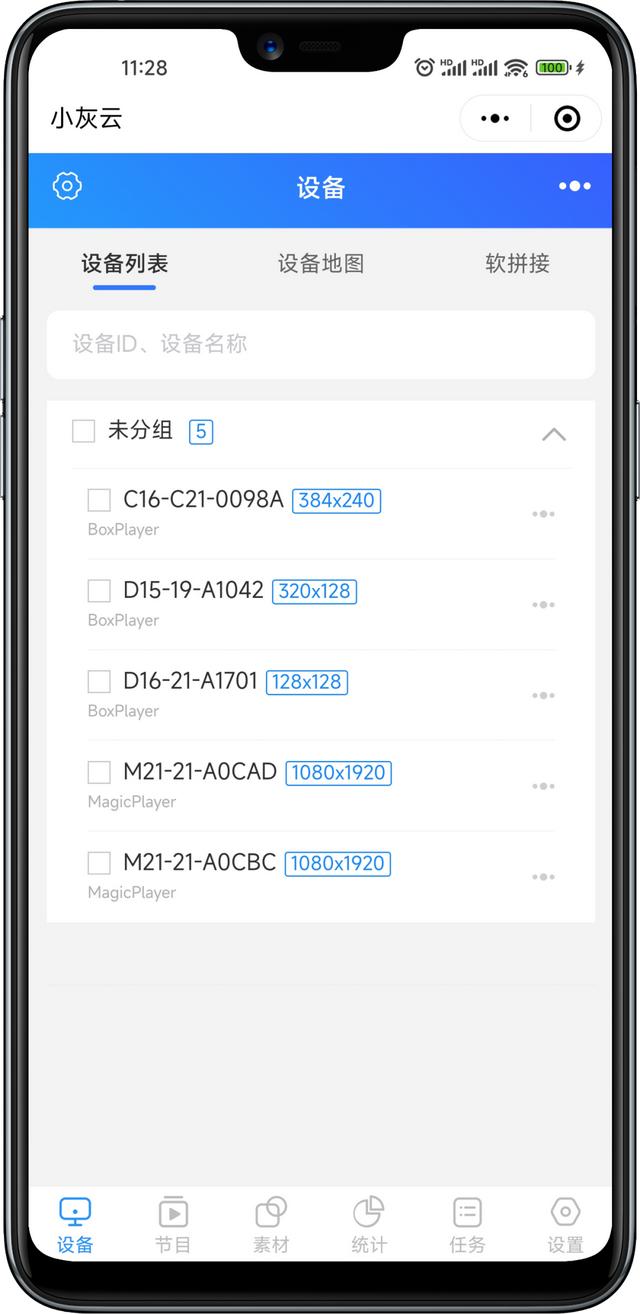Tap the 设备ID、设备名称 search field
640x1314 pixels.
tap(320, 344)
